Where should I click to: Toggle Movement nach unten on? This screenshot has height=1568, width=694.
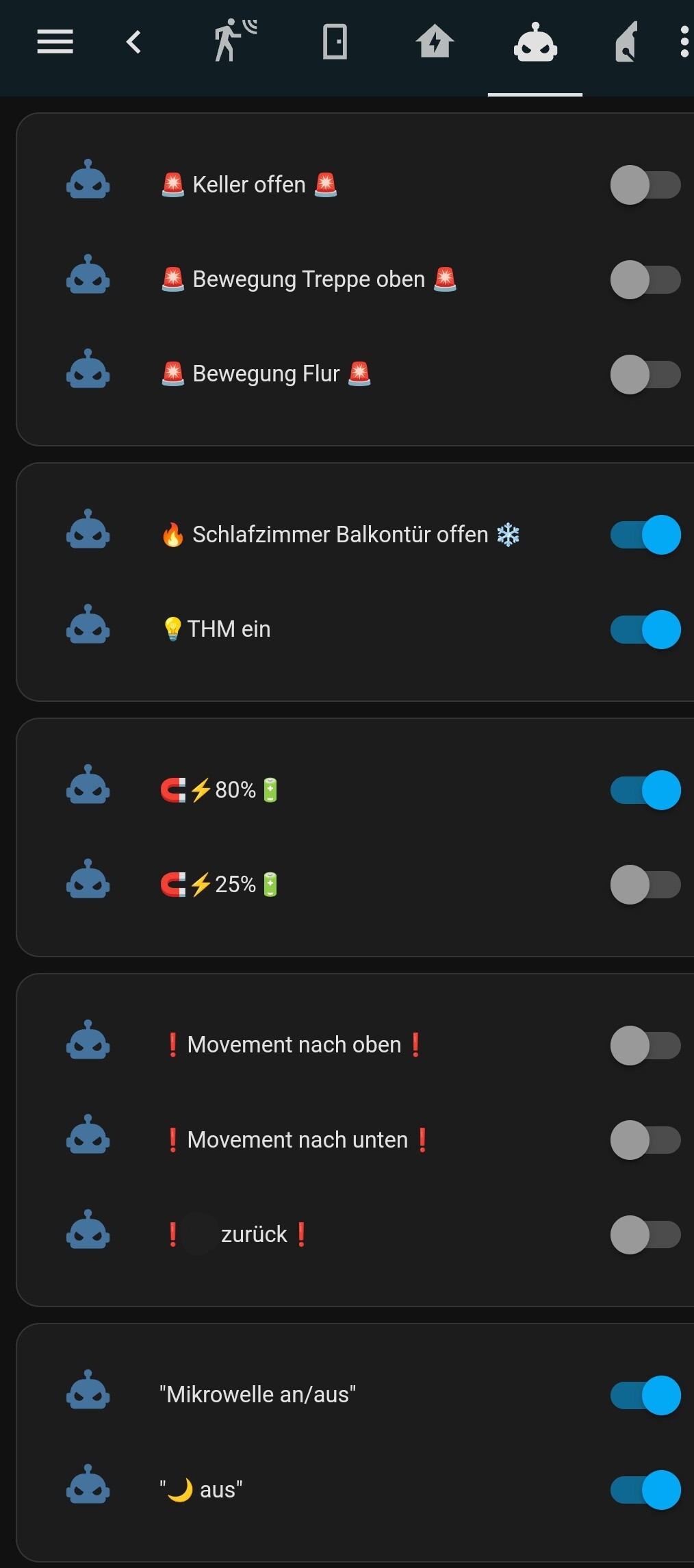click(x=645, y=1140)
